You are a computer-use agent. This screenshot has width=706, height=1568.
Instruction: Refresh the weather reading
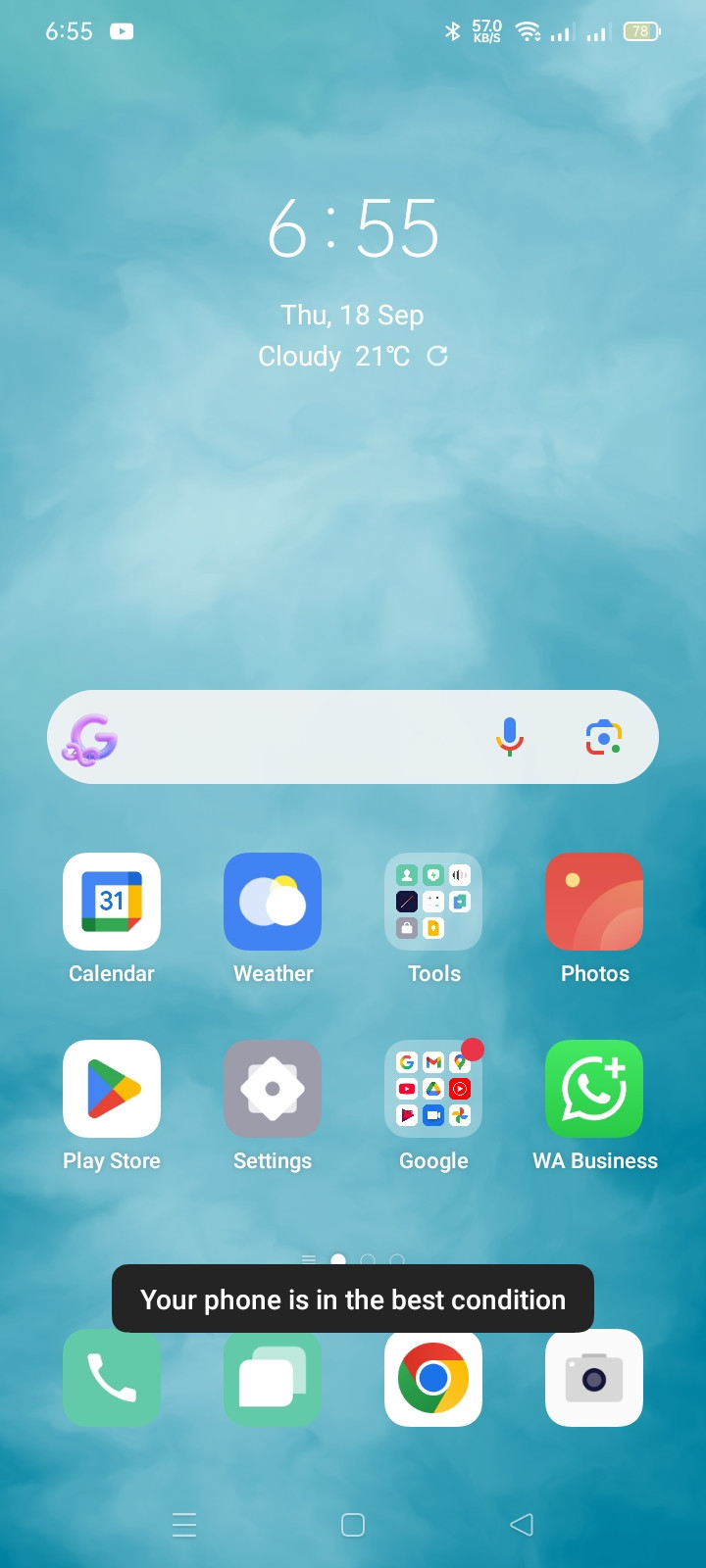click(x=437, y=356)
